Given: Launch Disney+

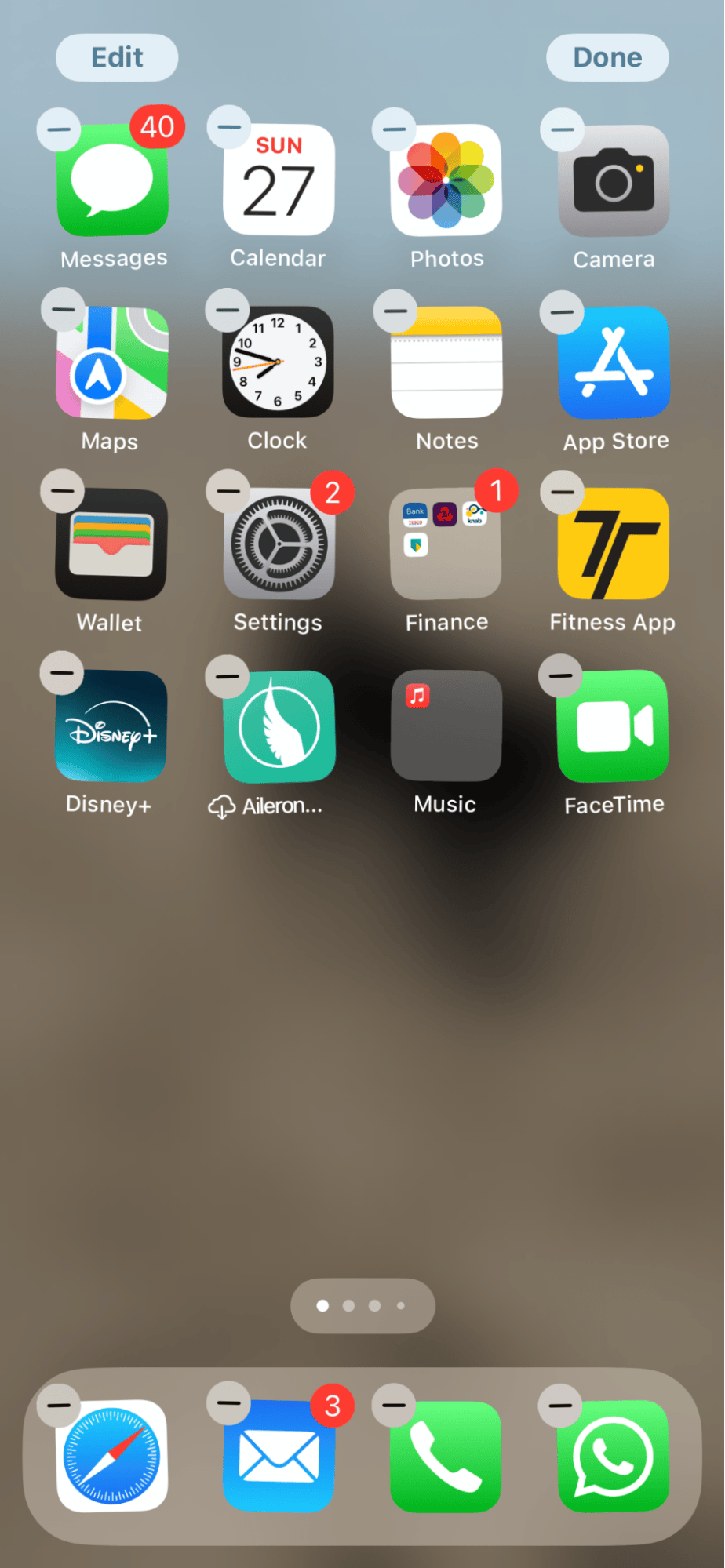Looking at the screenshot, I should point(111,726).
